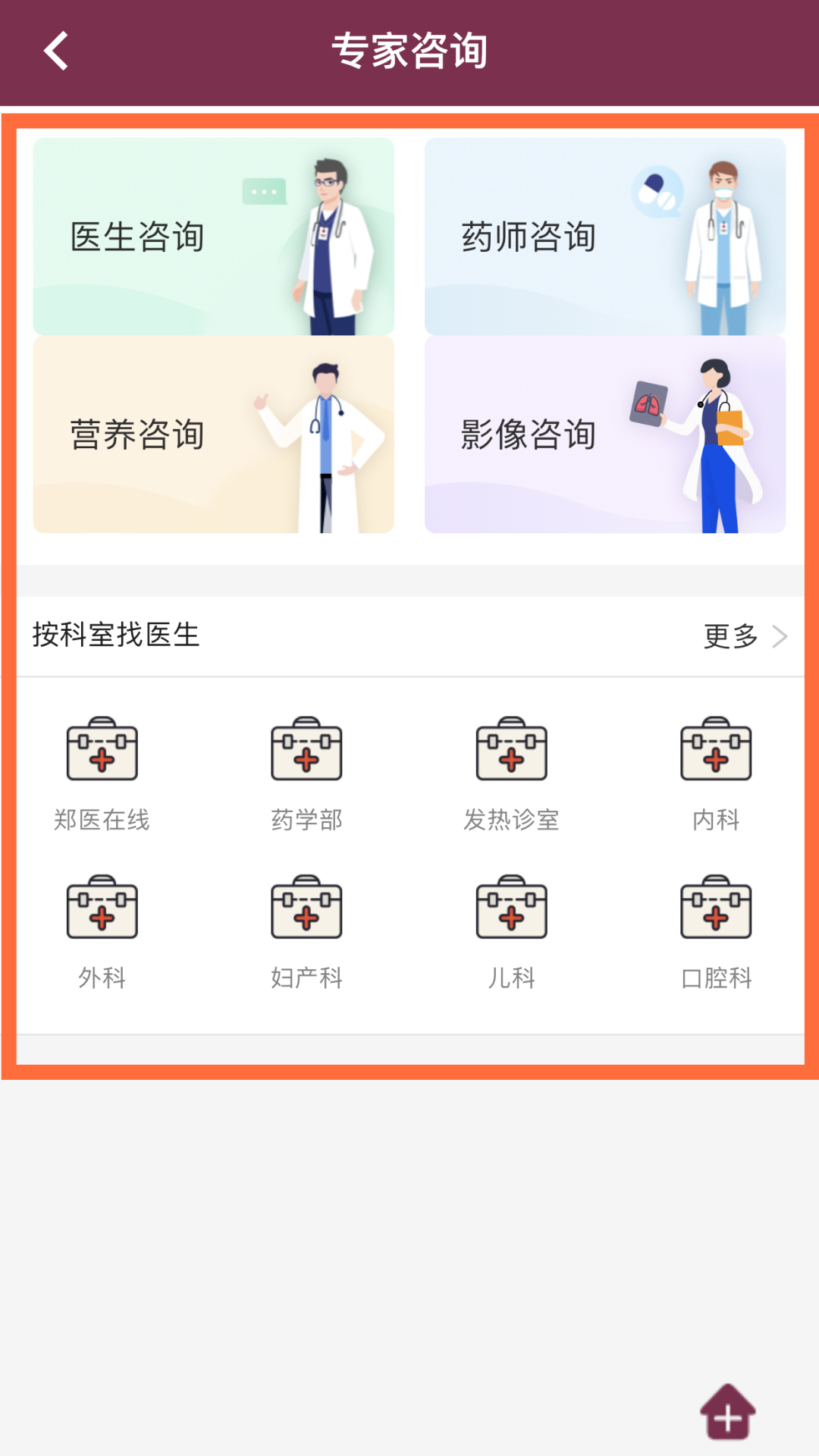Image resolution: width=819 pixels, height=1456 pixels.
Task: Open the 影像咨询 card
Action: click(x=604, y=435)
